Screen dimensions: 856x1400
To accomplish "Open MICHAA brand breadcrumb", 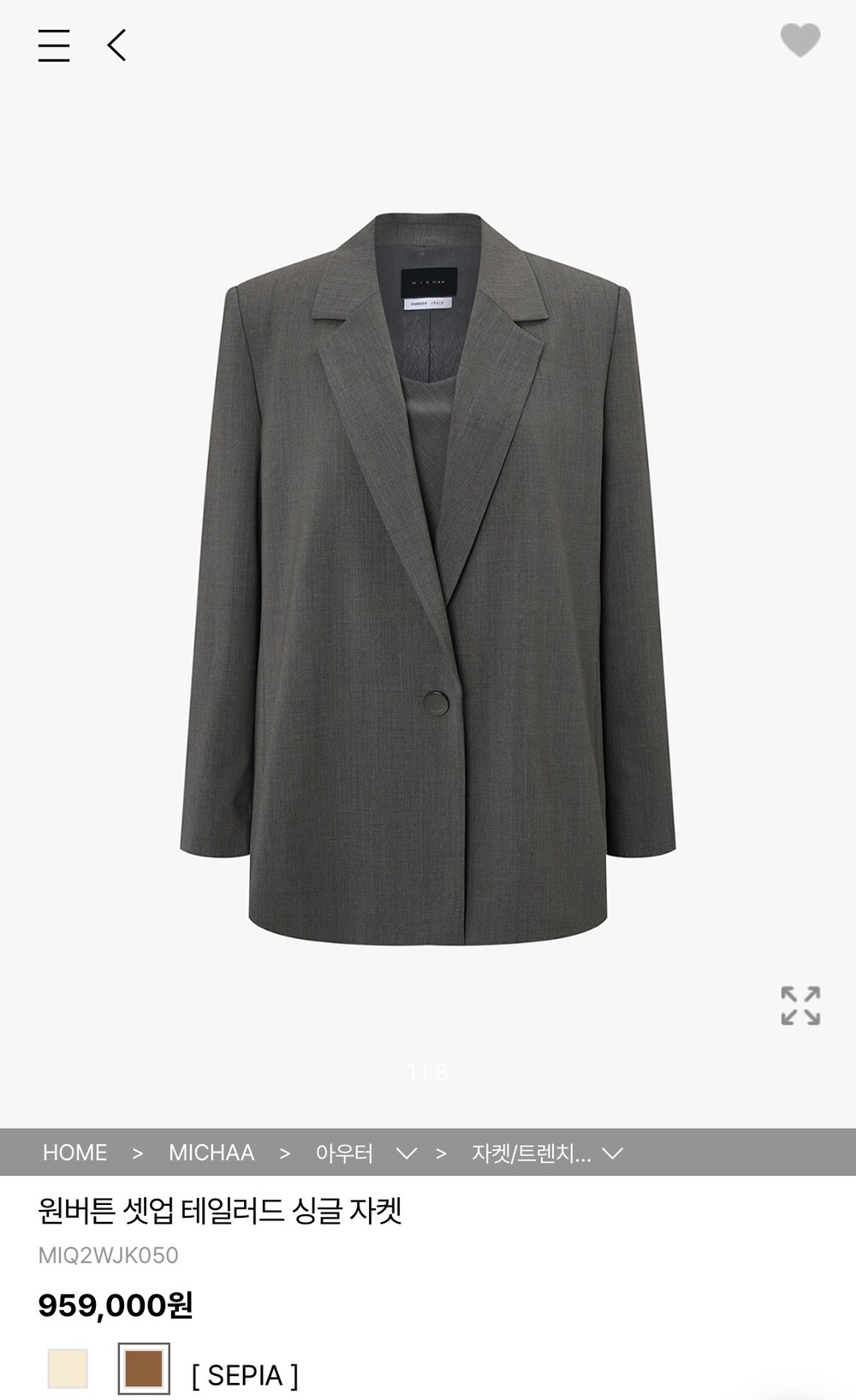I will click(211, 1153).
